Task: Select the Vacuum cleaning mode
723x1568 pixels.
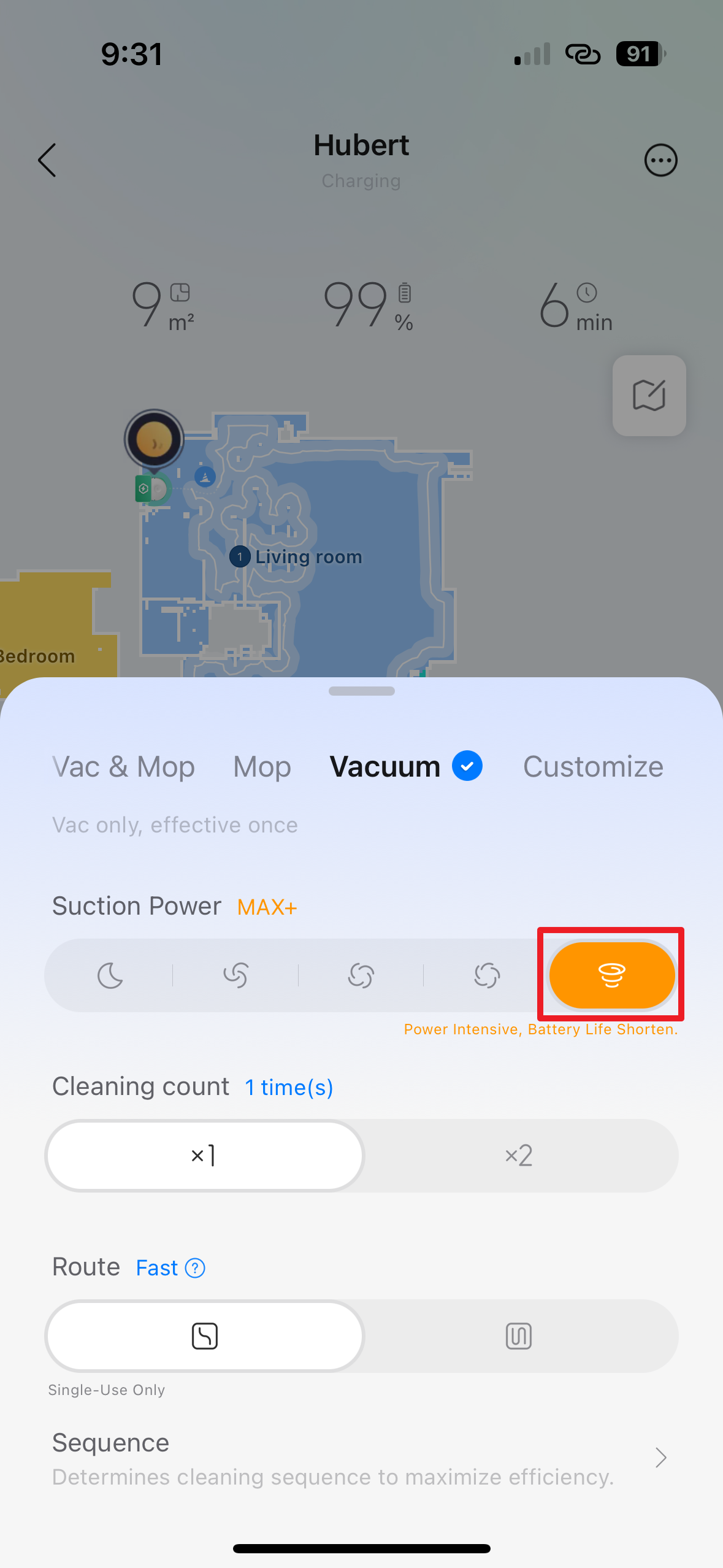Action: coord(385,767)
